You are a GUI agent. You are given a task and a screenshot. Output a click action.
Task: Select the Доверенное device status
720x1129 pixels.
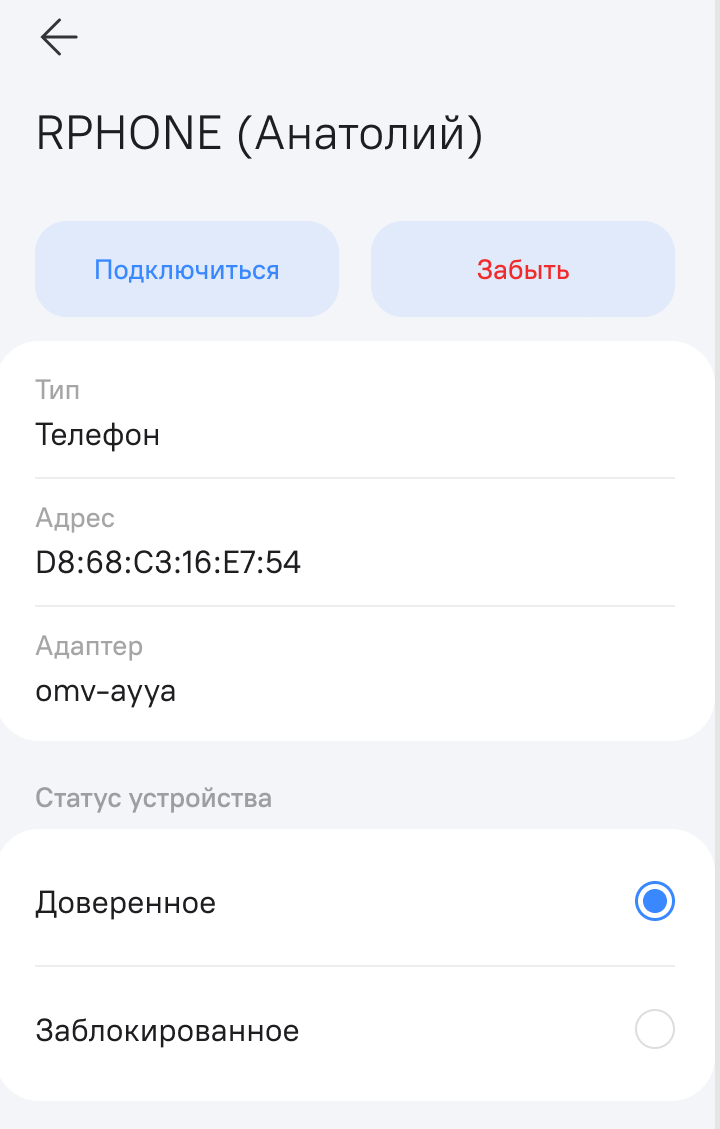[x=654, y=902]
